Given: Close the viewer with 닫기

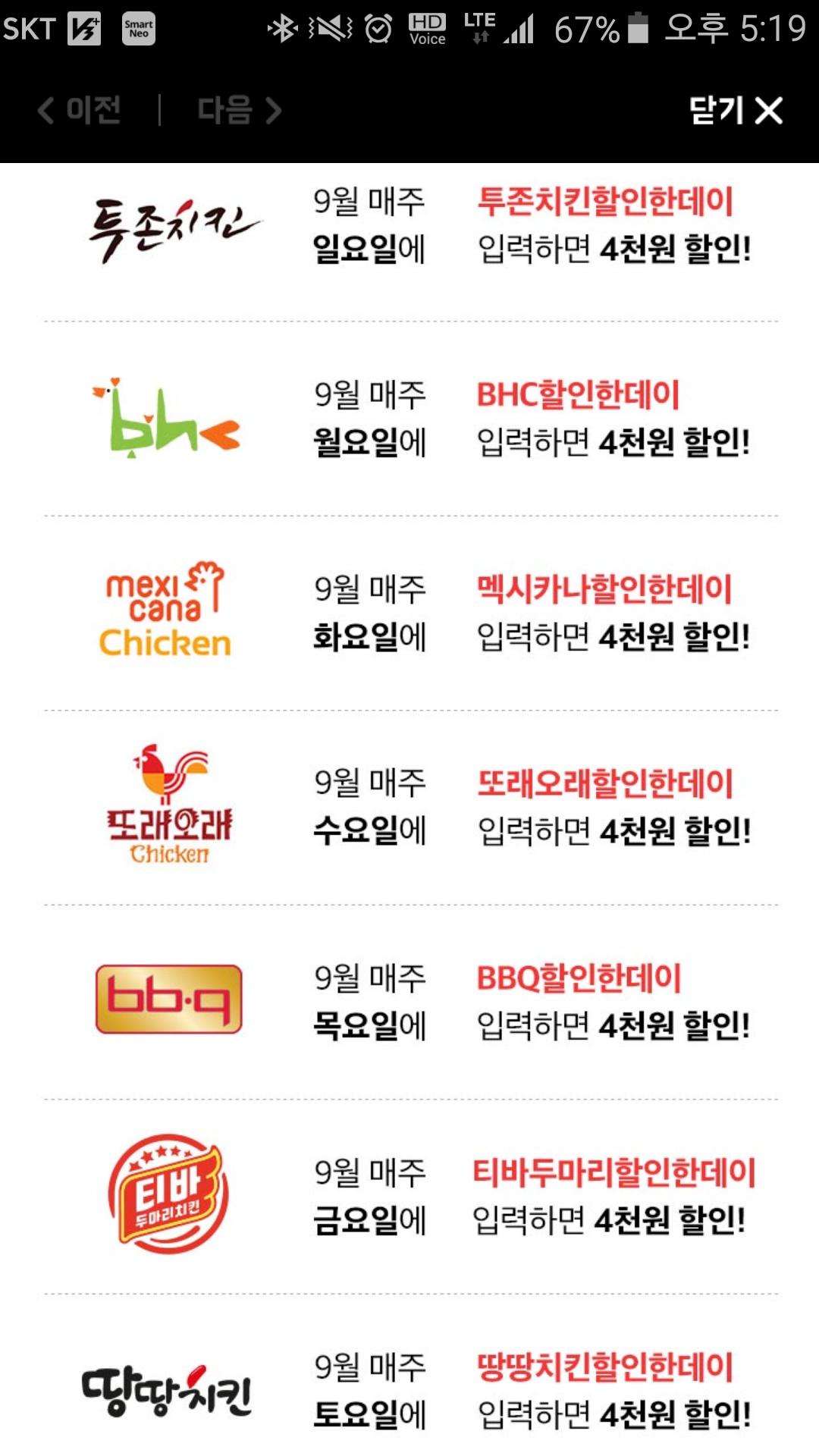Looking at the screenshot, I should click(735, 111).
